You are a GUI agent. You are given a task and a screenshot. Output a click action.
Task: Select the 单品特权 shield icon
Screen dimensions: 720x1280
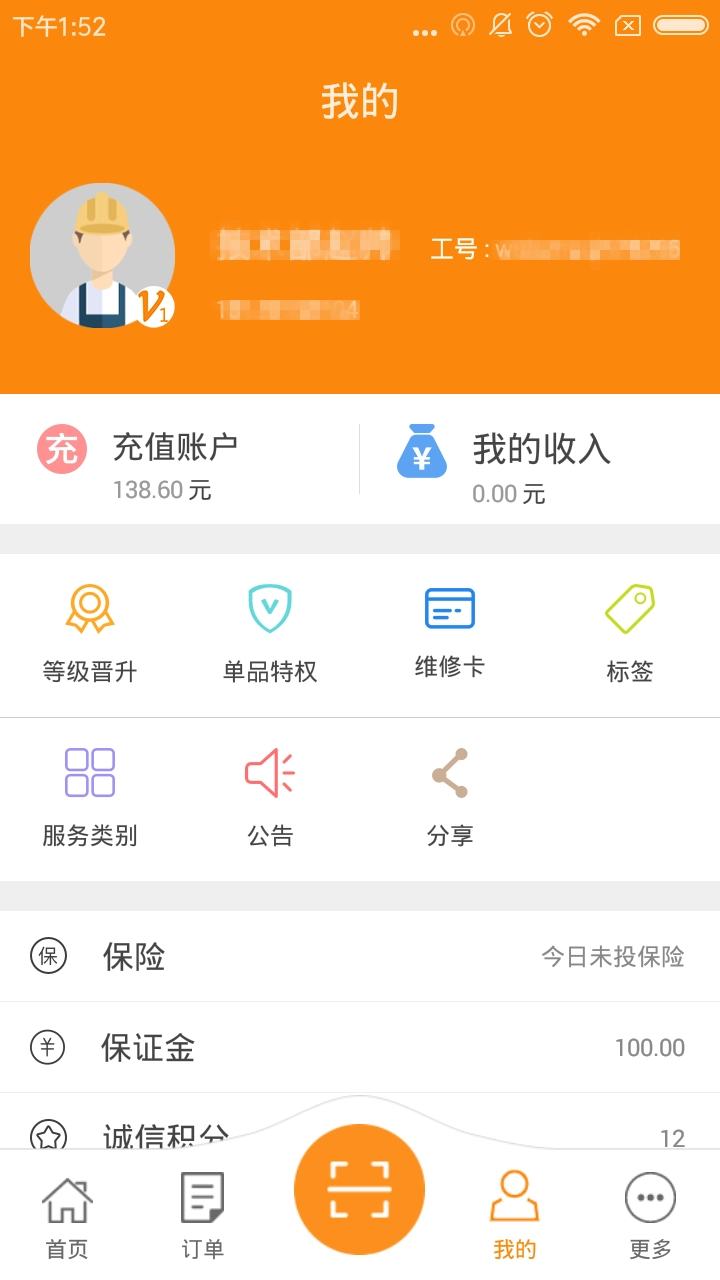pos(269,625)
